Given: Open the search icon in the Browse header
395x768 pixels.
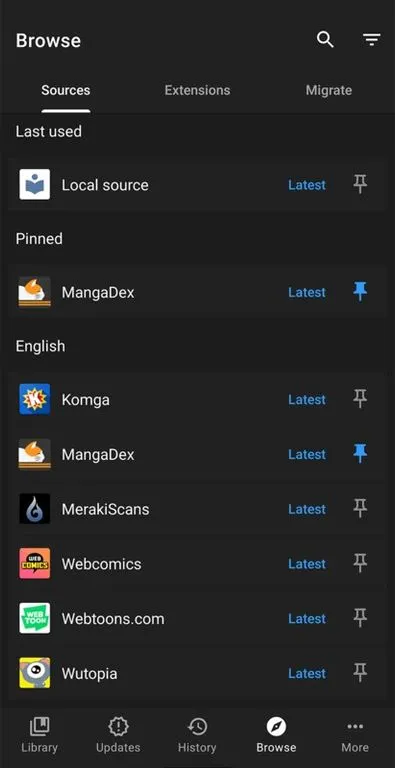Looking at the screenshot, I should pyautogui.click(x=325, y=40).
